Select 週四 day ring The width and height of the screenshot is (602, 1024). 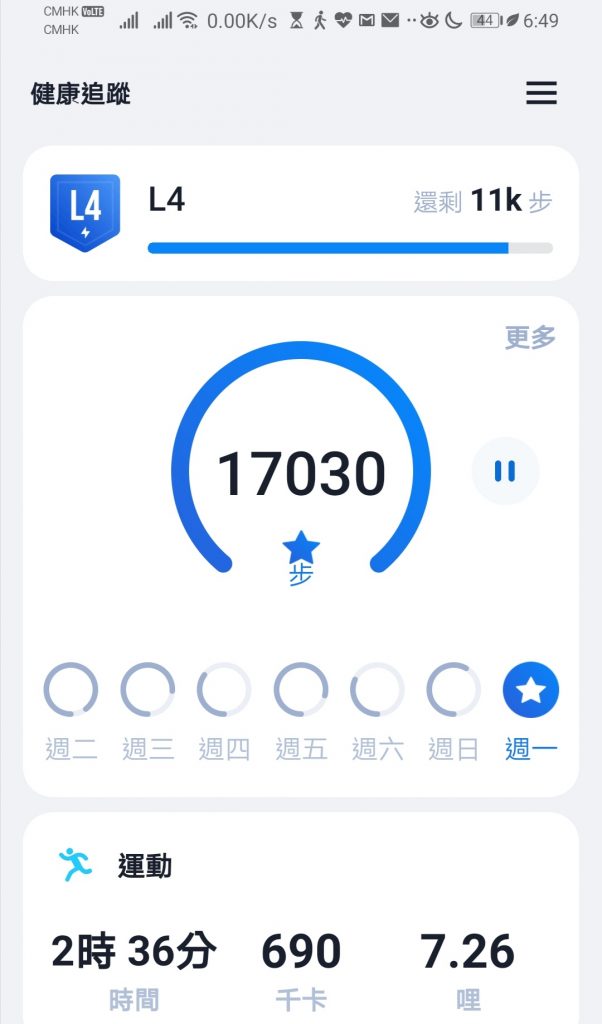pos(224,690)
